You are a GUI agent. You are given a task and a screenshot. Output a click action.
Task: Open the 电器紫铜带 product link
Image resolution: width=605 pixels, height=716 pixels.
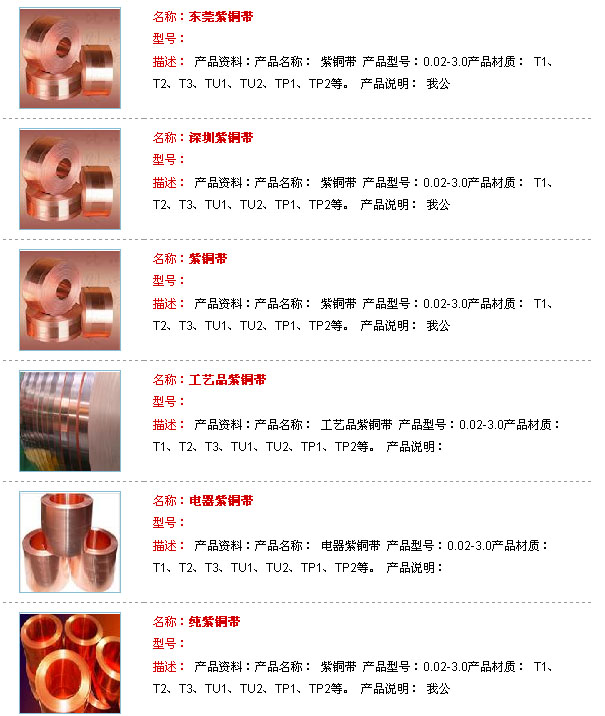(x=221, y=501)
